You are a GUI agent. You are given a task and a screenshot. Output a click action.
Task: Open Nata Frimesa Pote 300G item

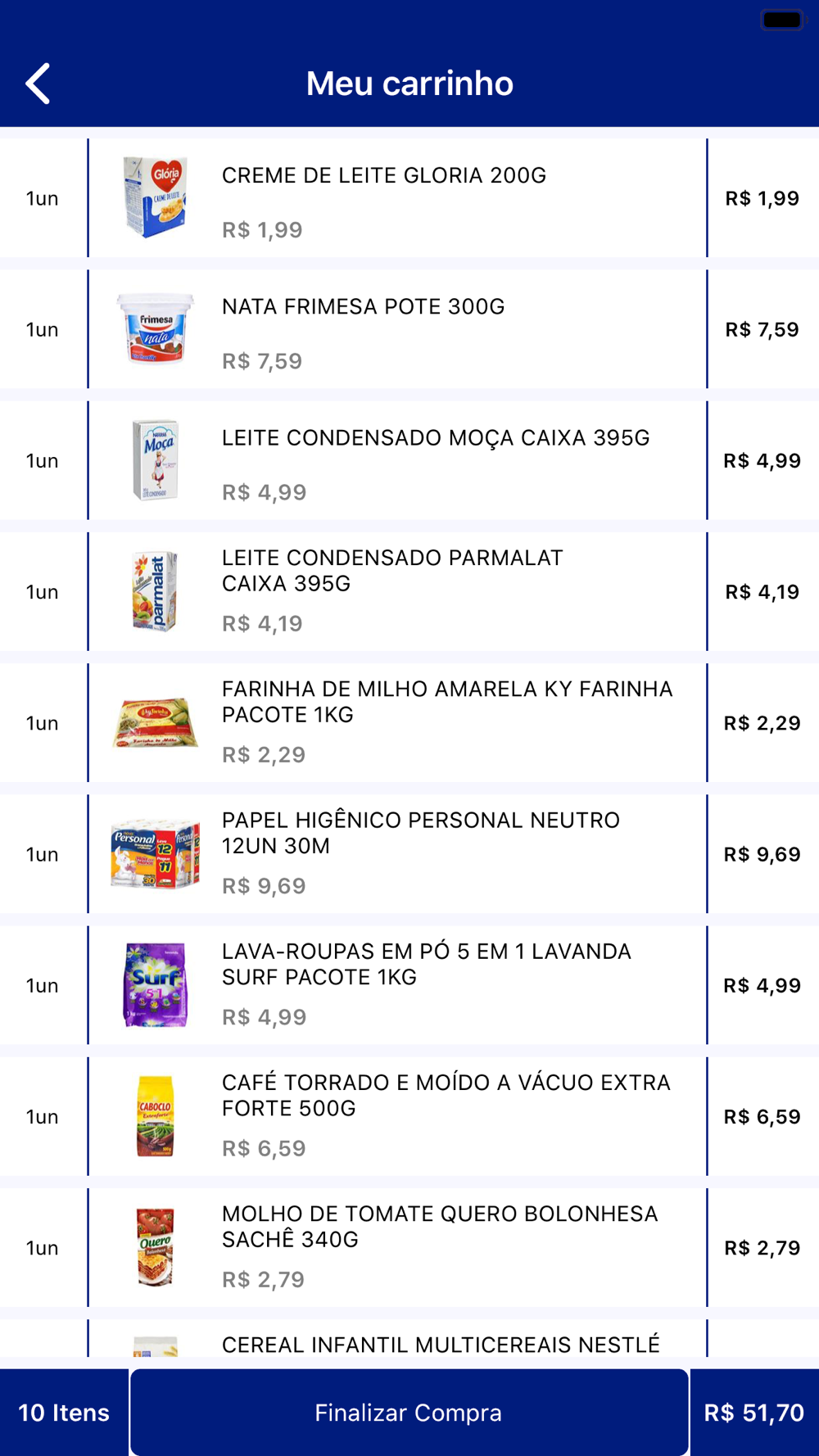pos(409,329)
